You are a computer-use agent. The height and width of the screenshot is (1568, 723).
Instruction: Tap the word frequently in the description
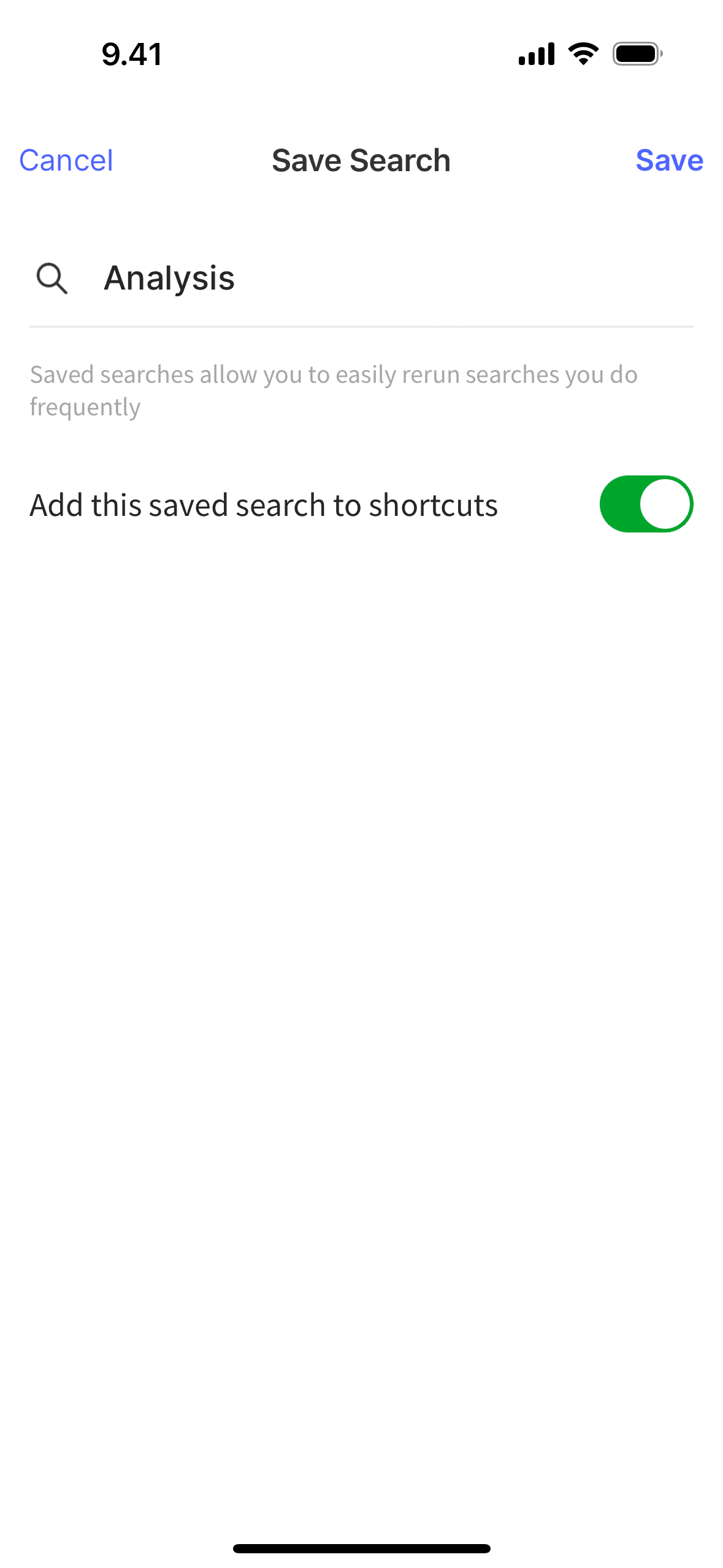(x=85, y=405)
